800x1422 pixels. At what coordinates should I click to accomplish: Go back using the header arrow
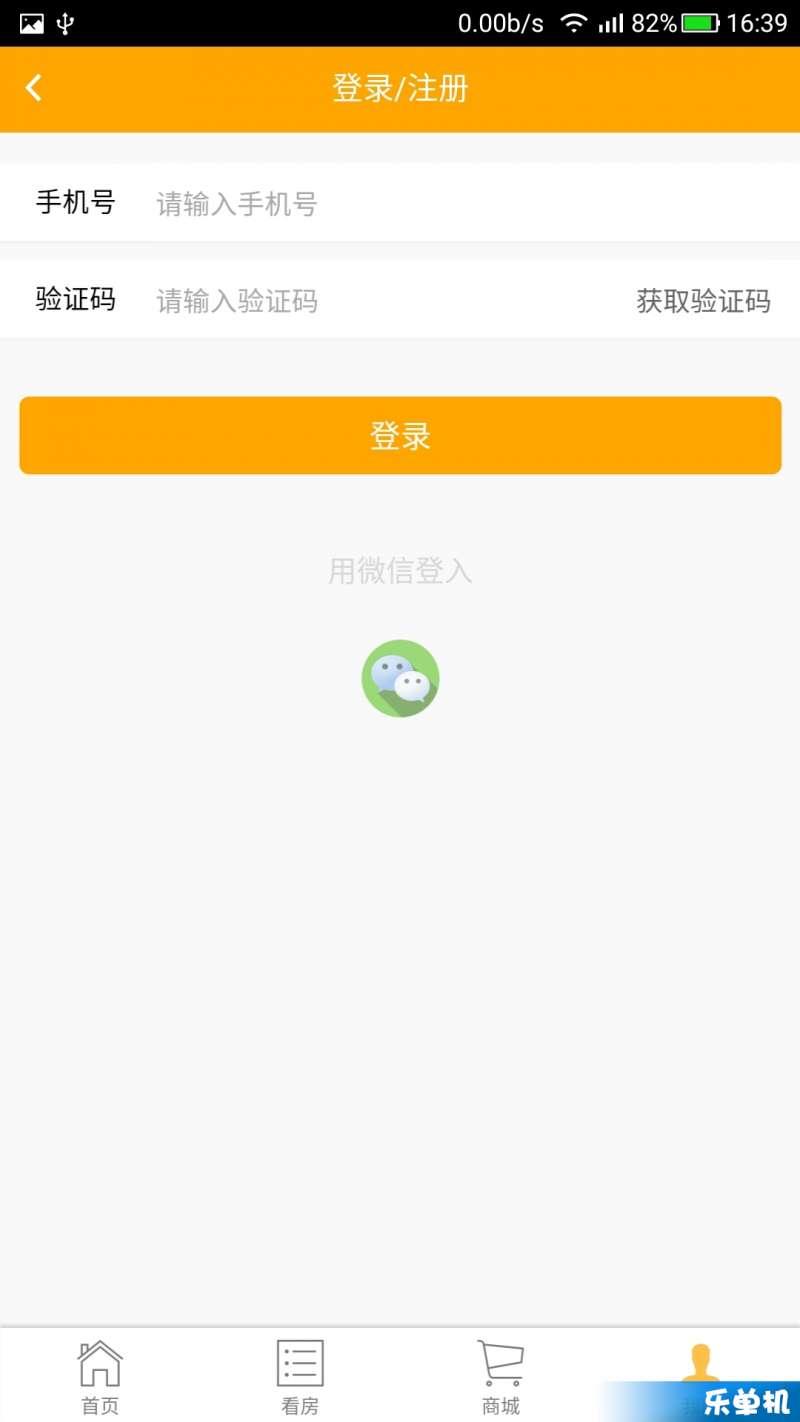tap(34, 88)
